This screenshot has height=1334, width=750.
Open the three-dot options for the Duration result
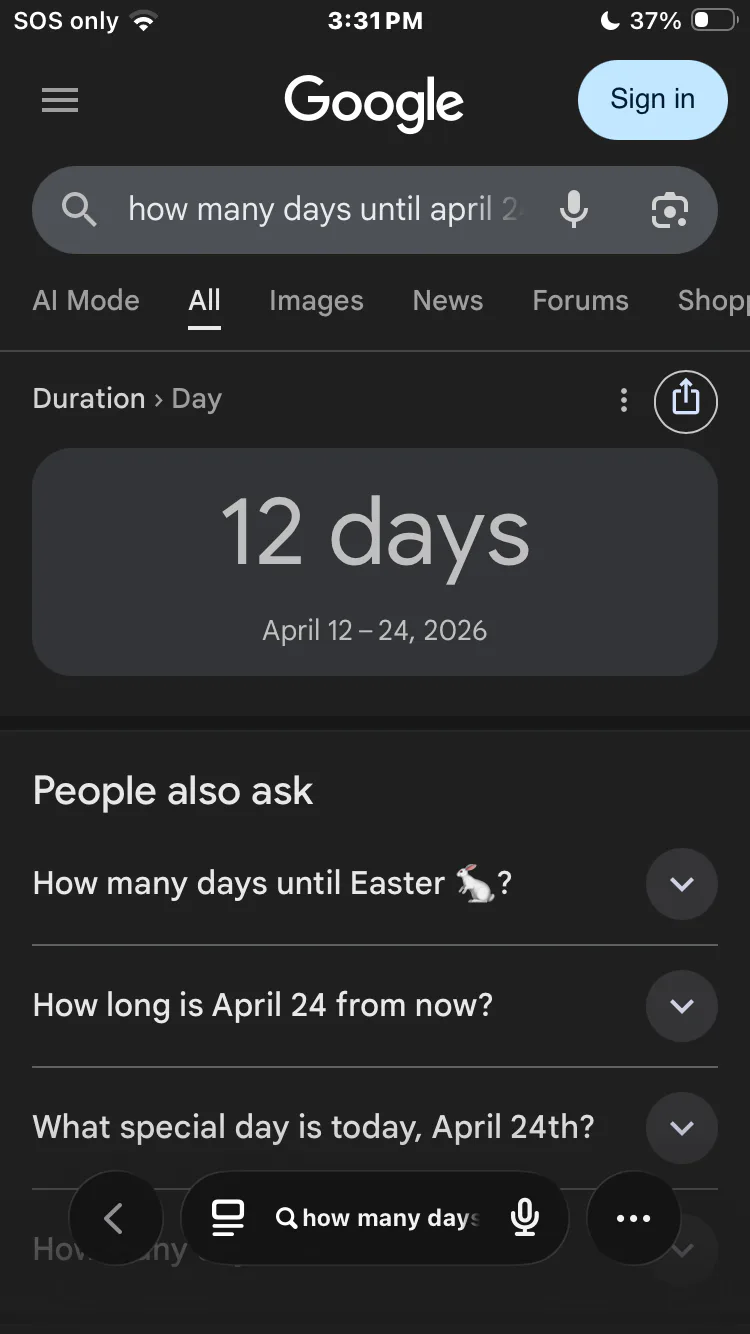tap(624, 401)
